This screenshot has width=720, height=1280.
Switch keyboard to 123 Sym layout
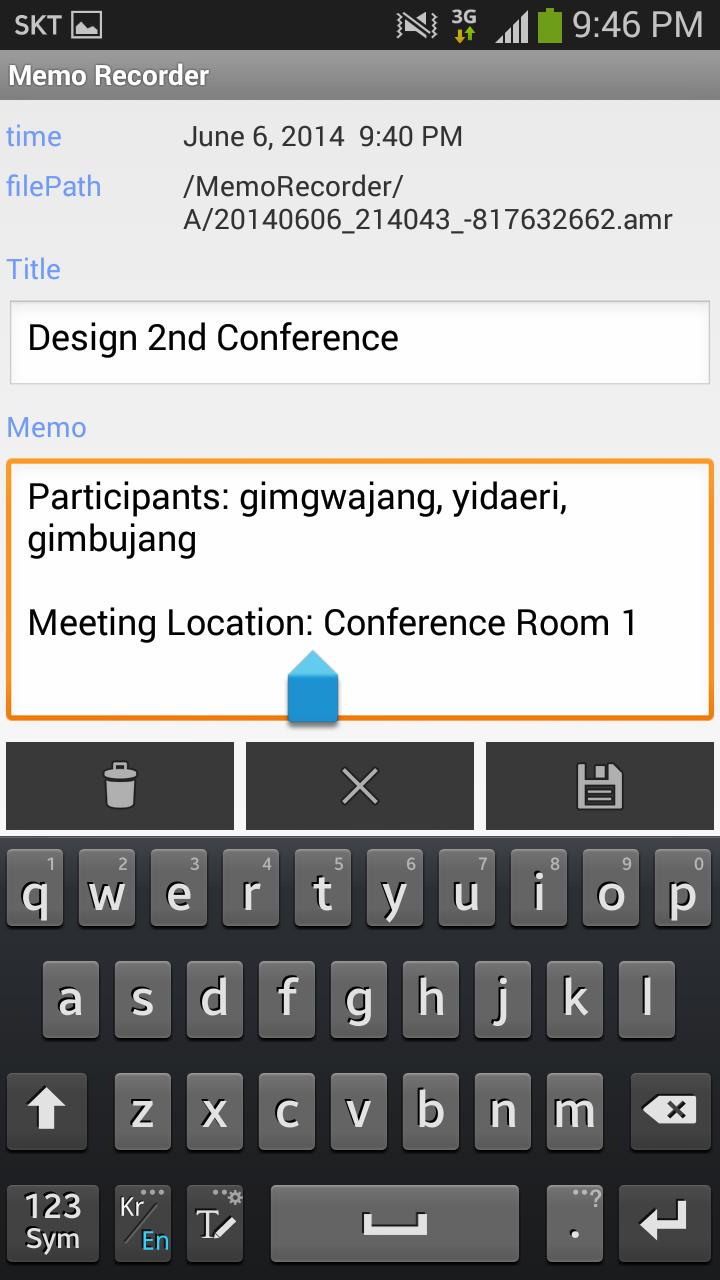[x=52, y=1222]
